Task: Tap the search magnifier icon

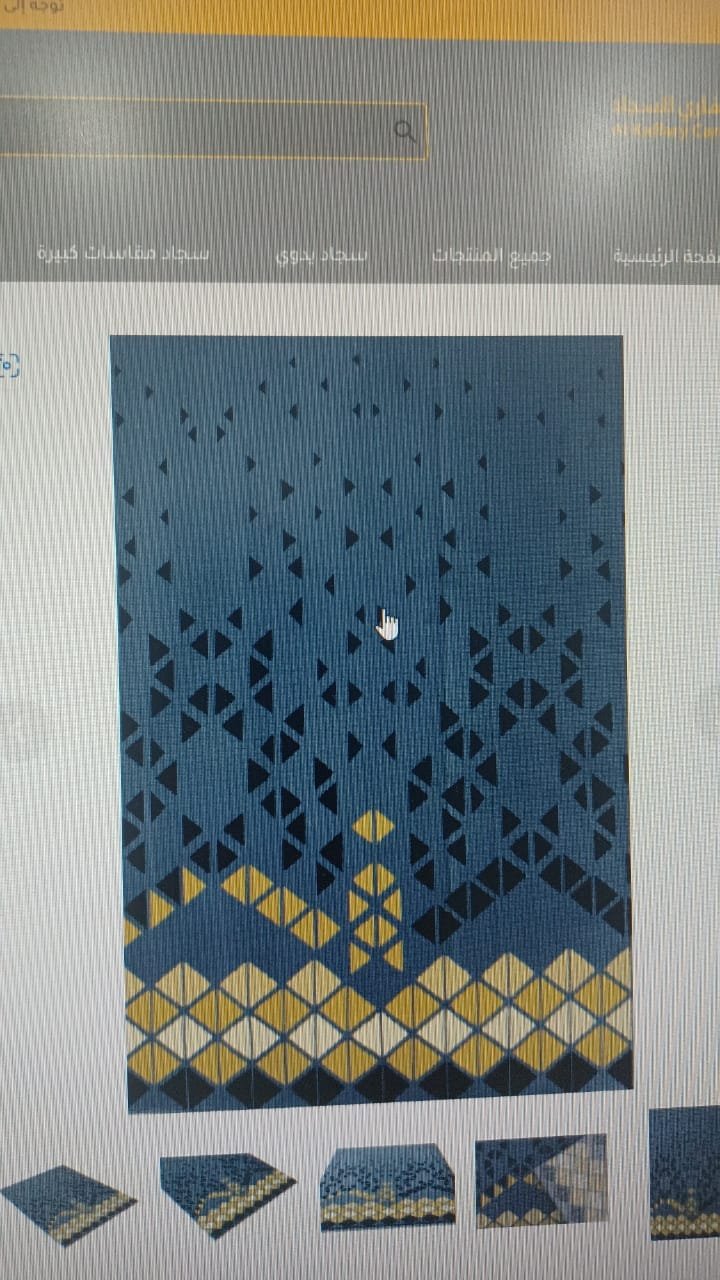Action: 405,131
